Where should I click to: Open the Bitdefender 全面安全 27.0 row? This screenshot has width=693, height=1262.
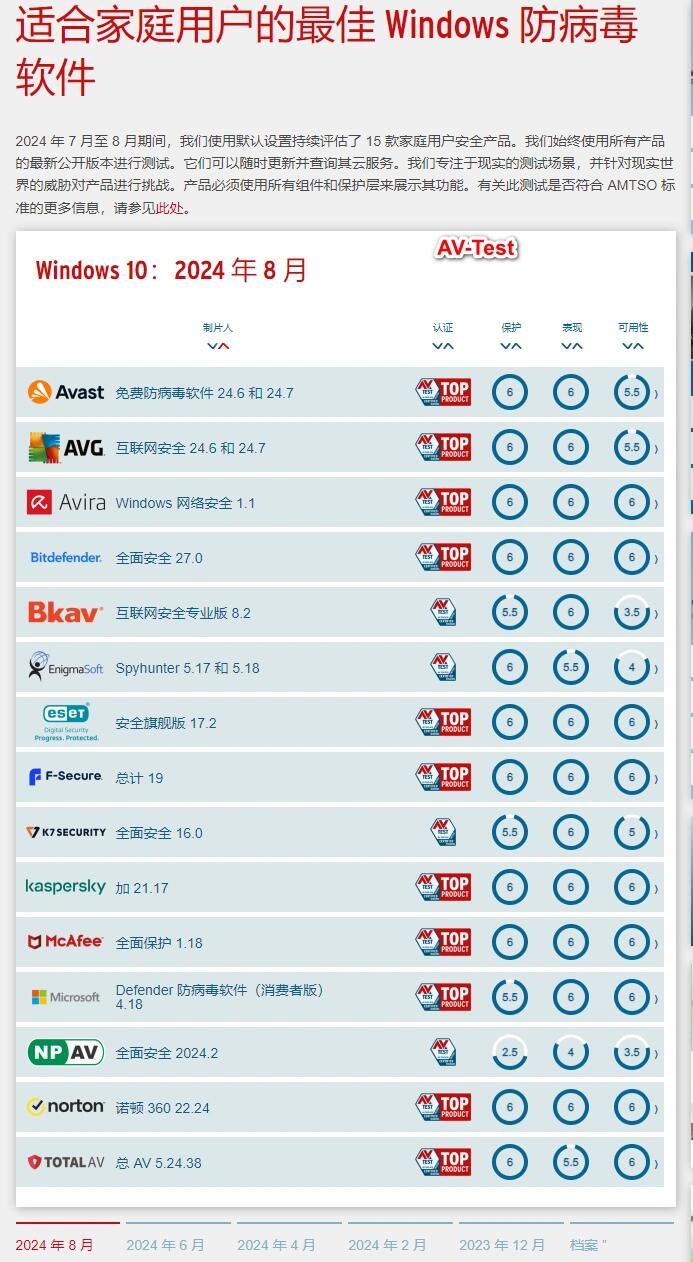click(x=158, y=558)
